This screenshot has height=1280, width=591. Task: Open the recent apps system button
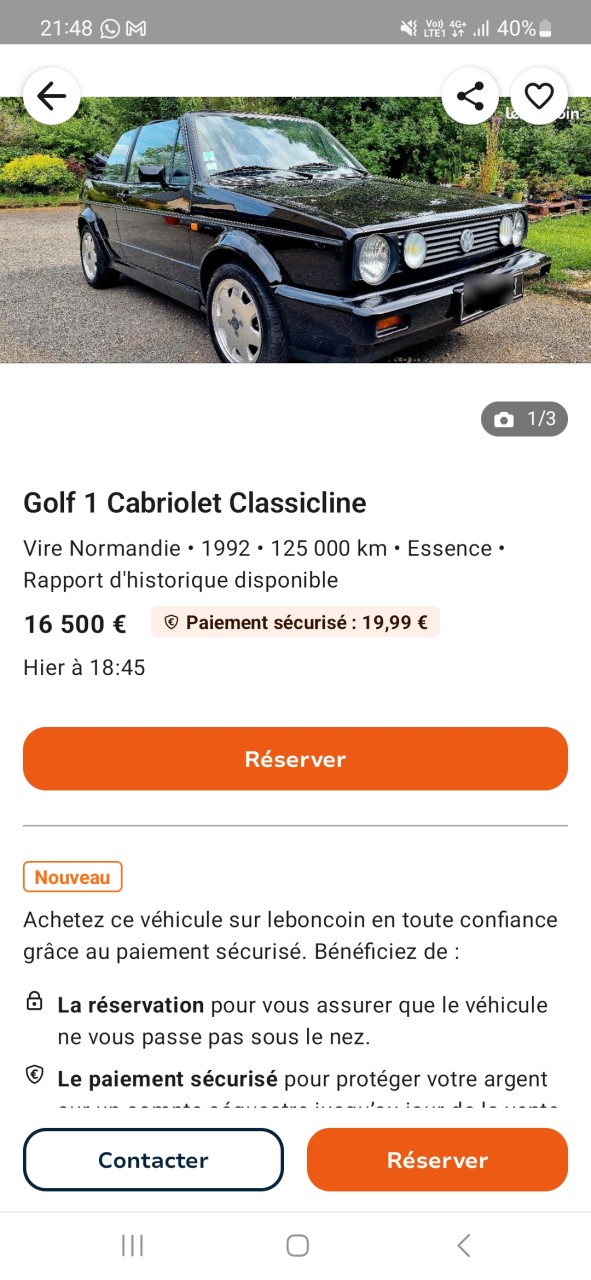[132, 1245]
